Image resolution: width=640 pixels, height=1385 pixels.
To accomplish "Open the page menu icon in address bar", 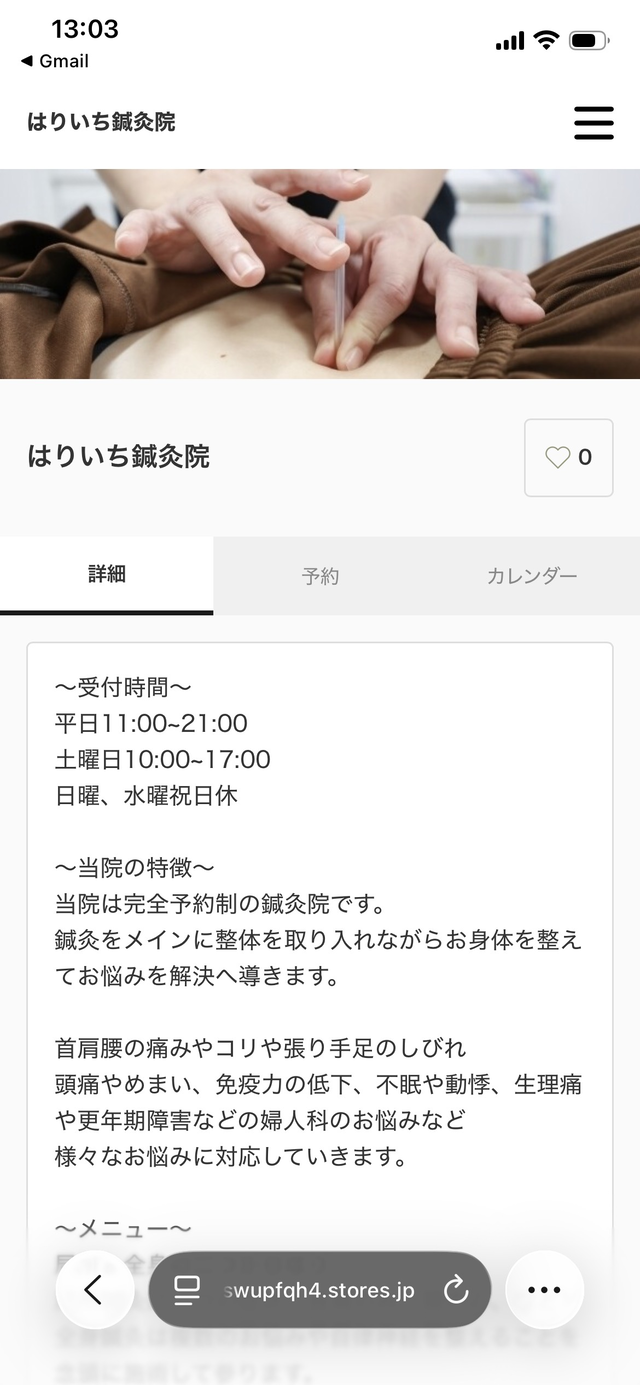I will click(187, 1290).
